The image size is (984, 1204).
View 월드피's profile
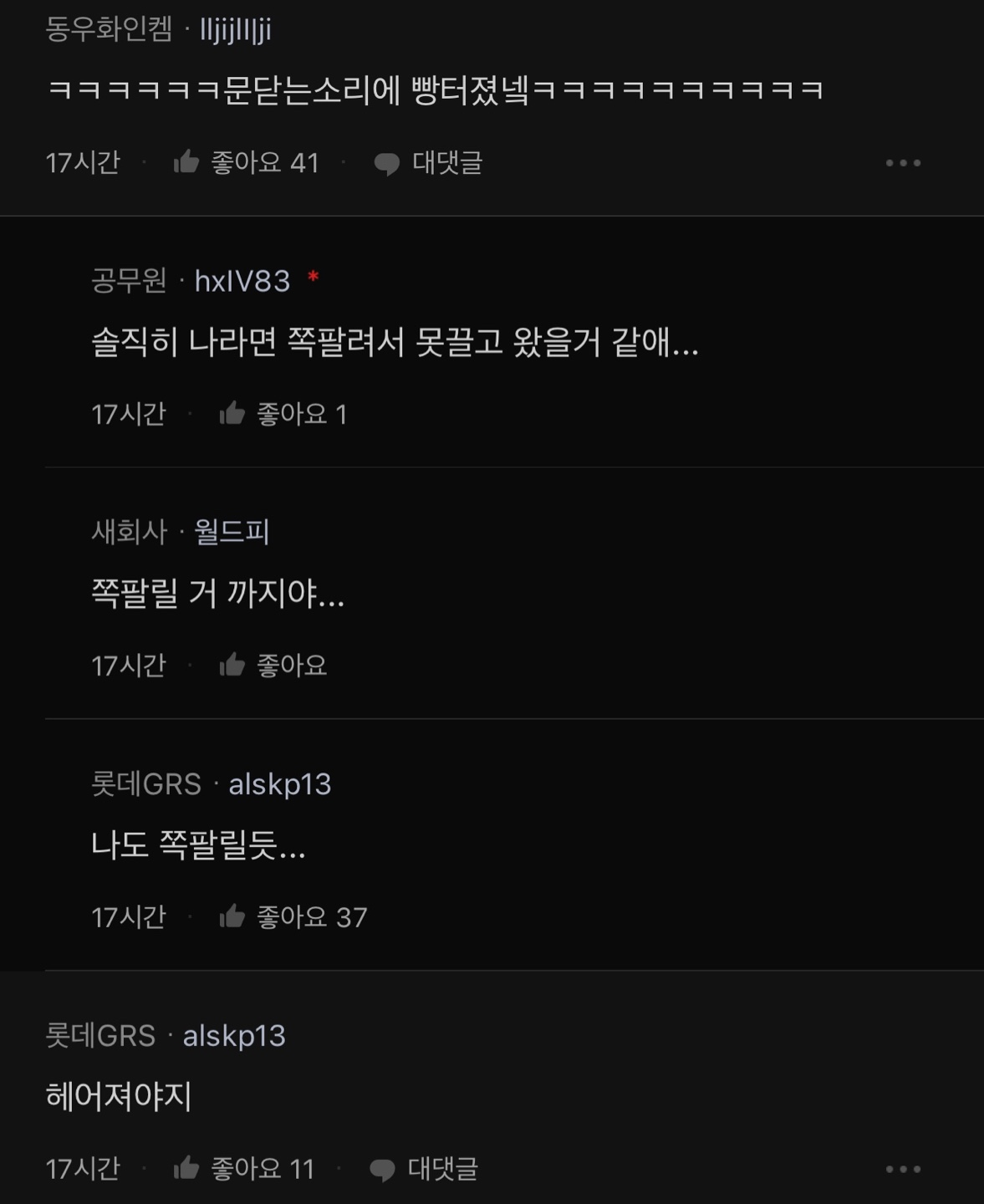coord(232,532)
